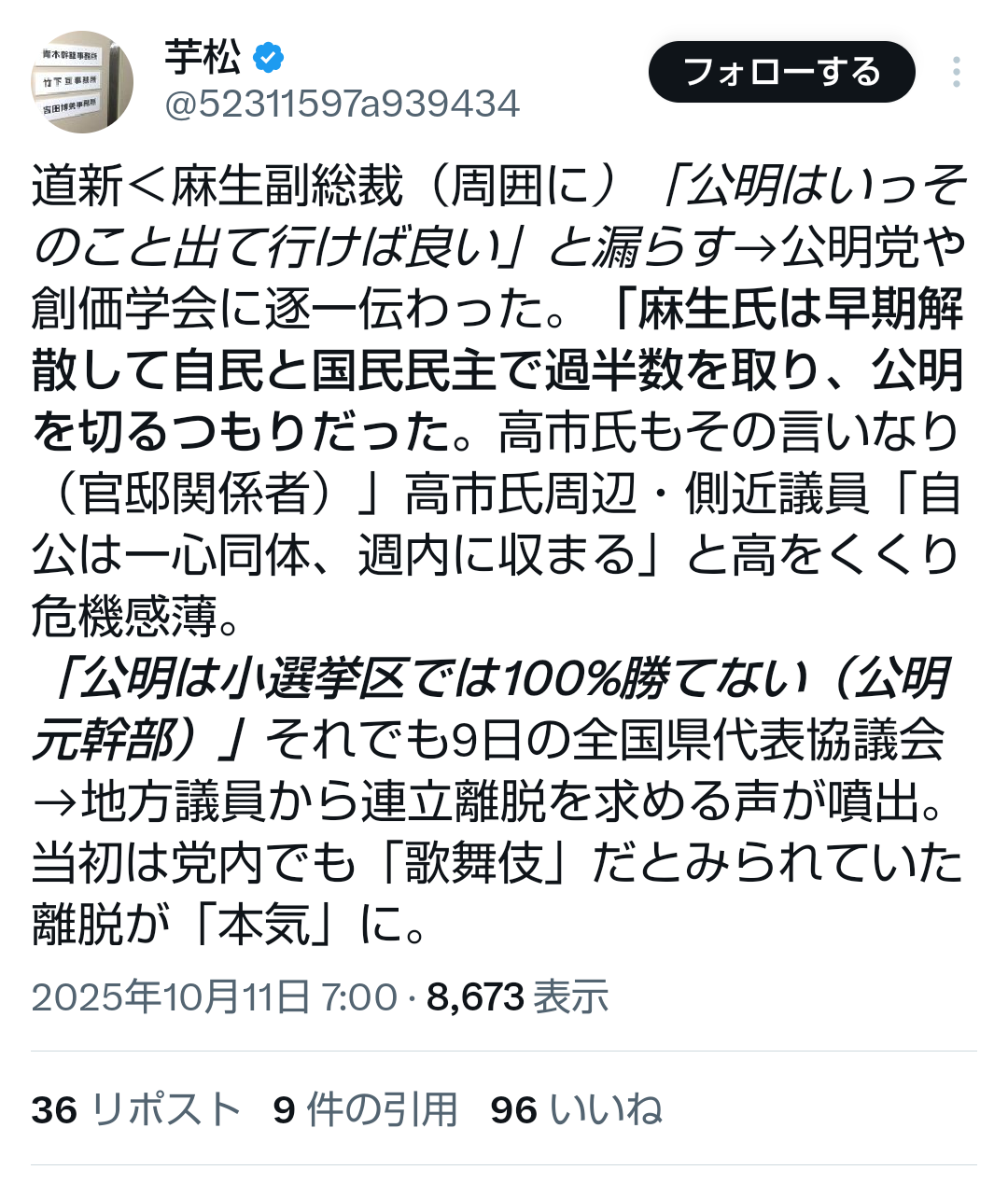View the 36 reposts list

pyautogui.click(x=136, y=1109)
